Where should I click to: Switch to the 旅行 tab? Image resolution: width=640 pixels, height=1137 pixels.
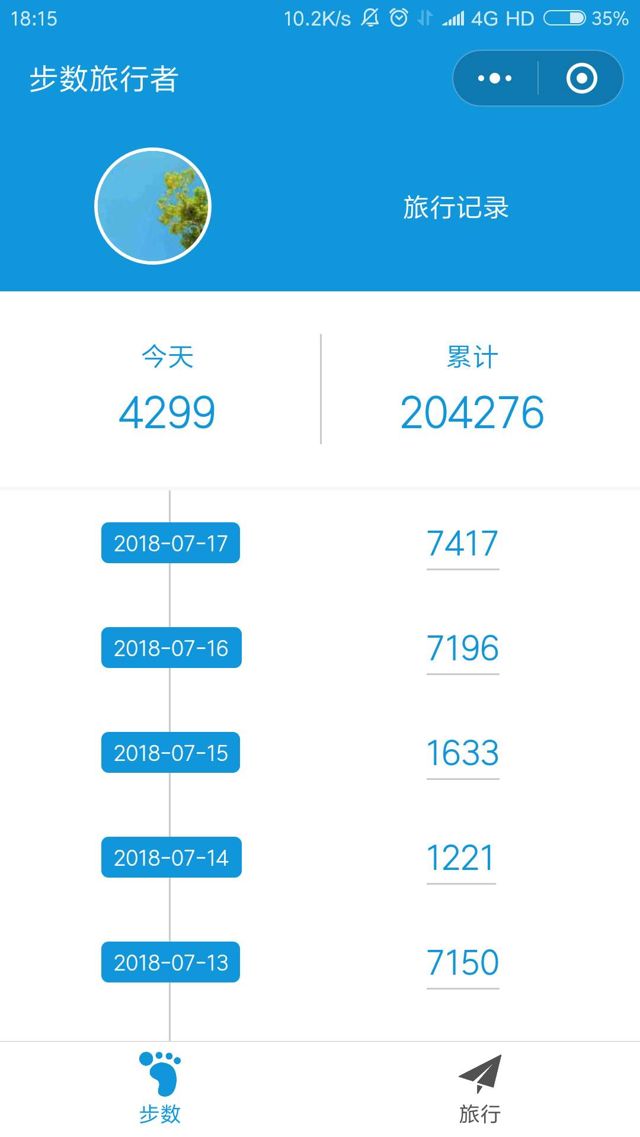click(480, 1089)
